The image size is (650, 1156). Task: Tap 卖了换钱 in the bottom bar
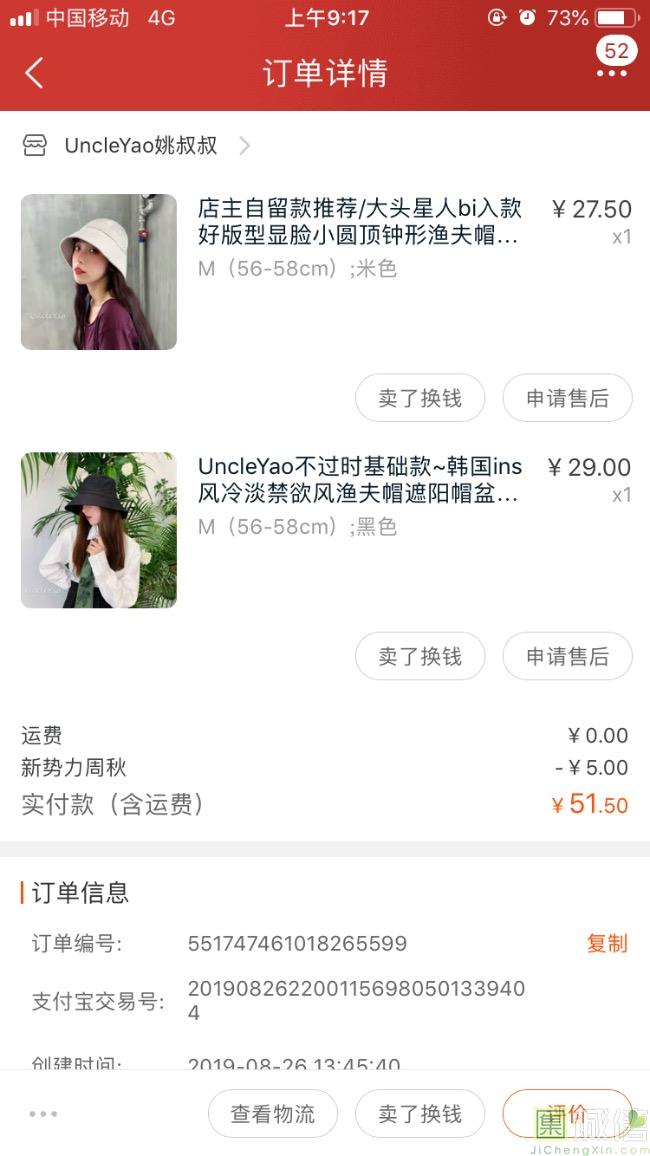pyautogui.click(x=420, y=1114)
